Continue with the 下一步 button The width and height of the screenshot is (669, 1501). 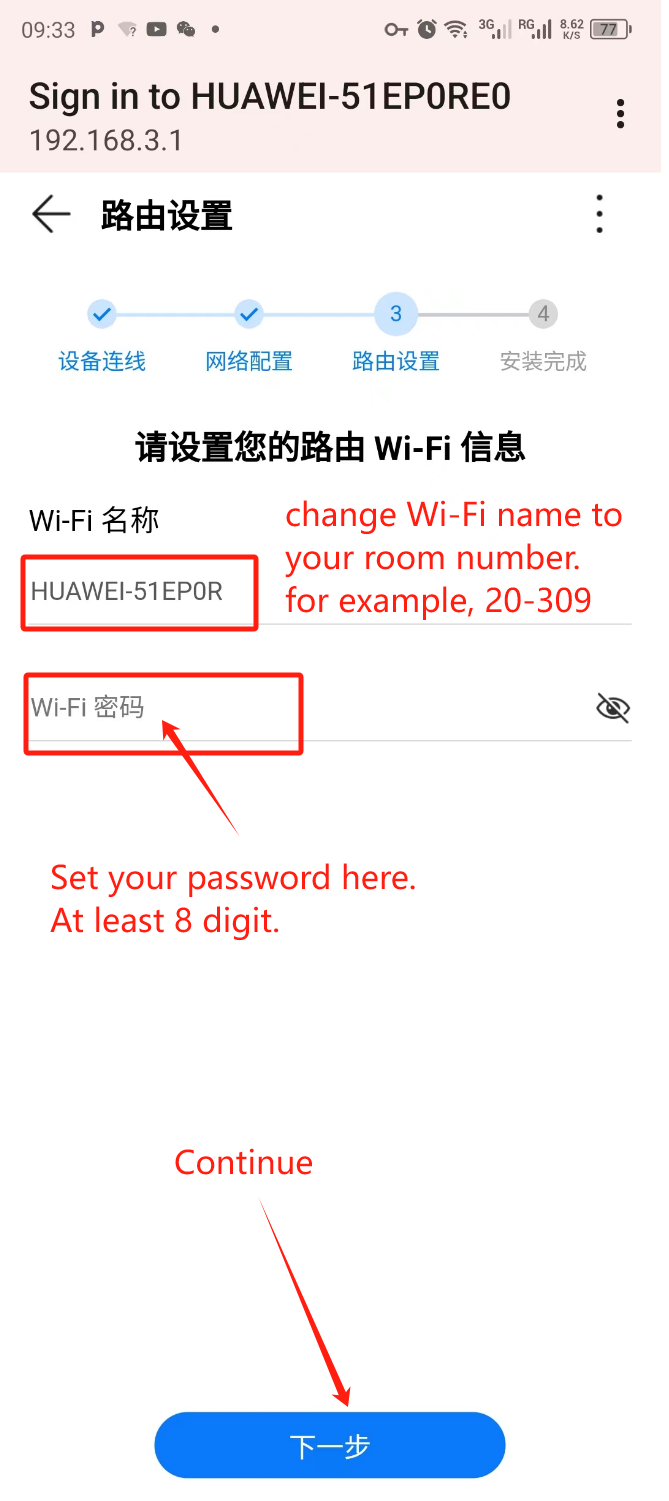330,1445
